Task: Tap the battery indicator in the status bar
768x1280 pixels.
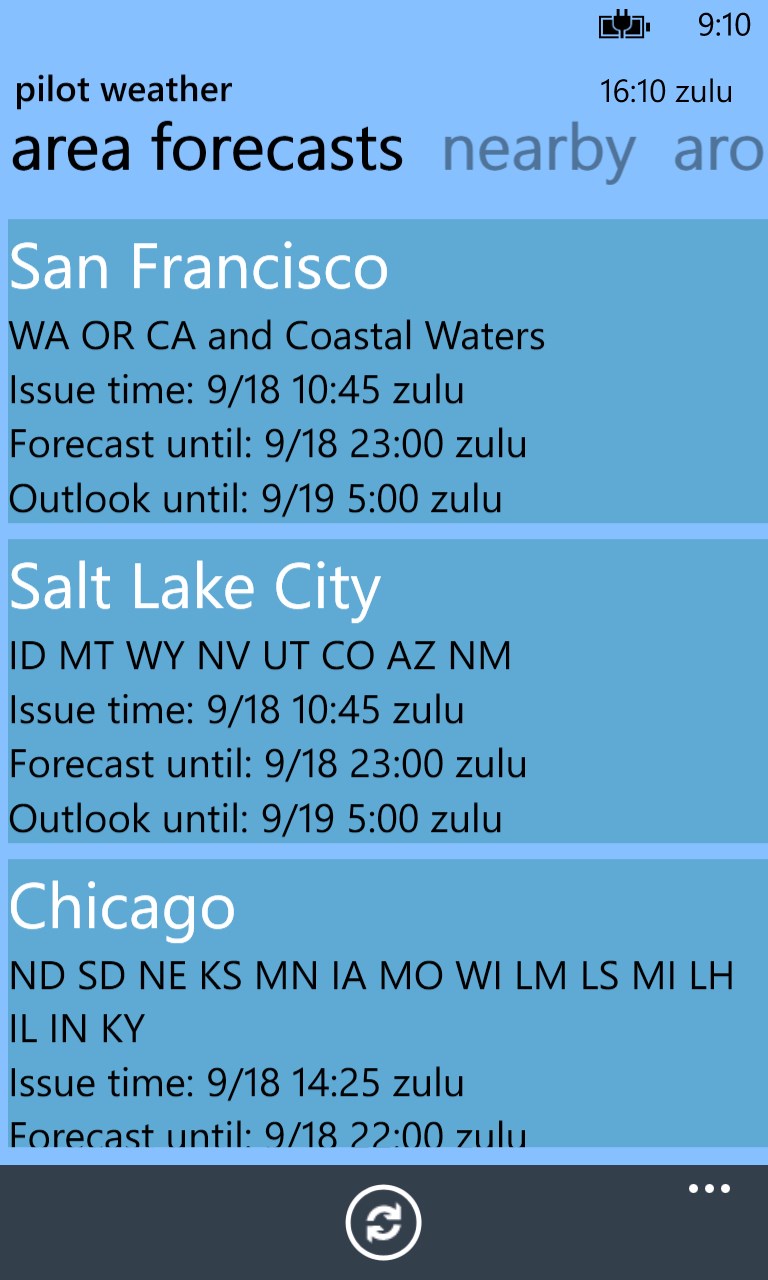Action: point(622,26)
